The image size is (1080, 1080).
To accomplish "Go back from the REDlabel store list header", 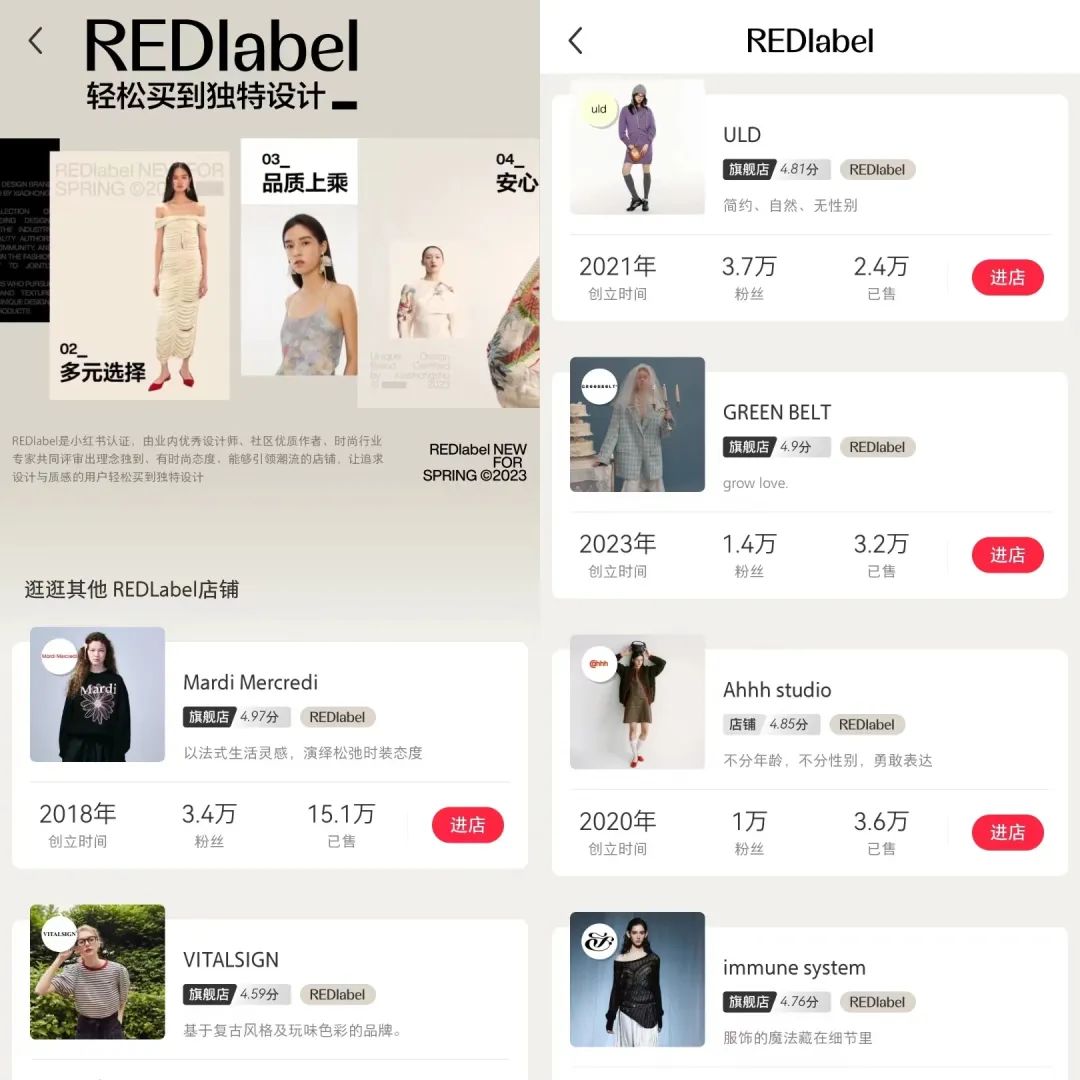I will 576,41.
